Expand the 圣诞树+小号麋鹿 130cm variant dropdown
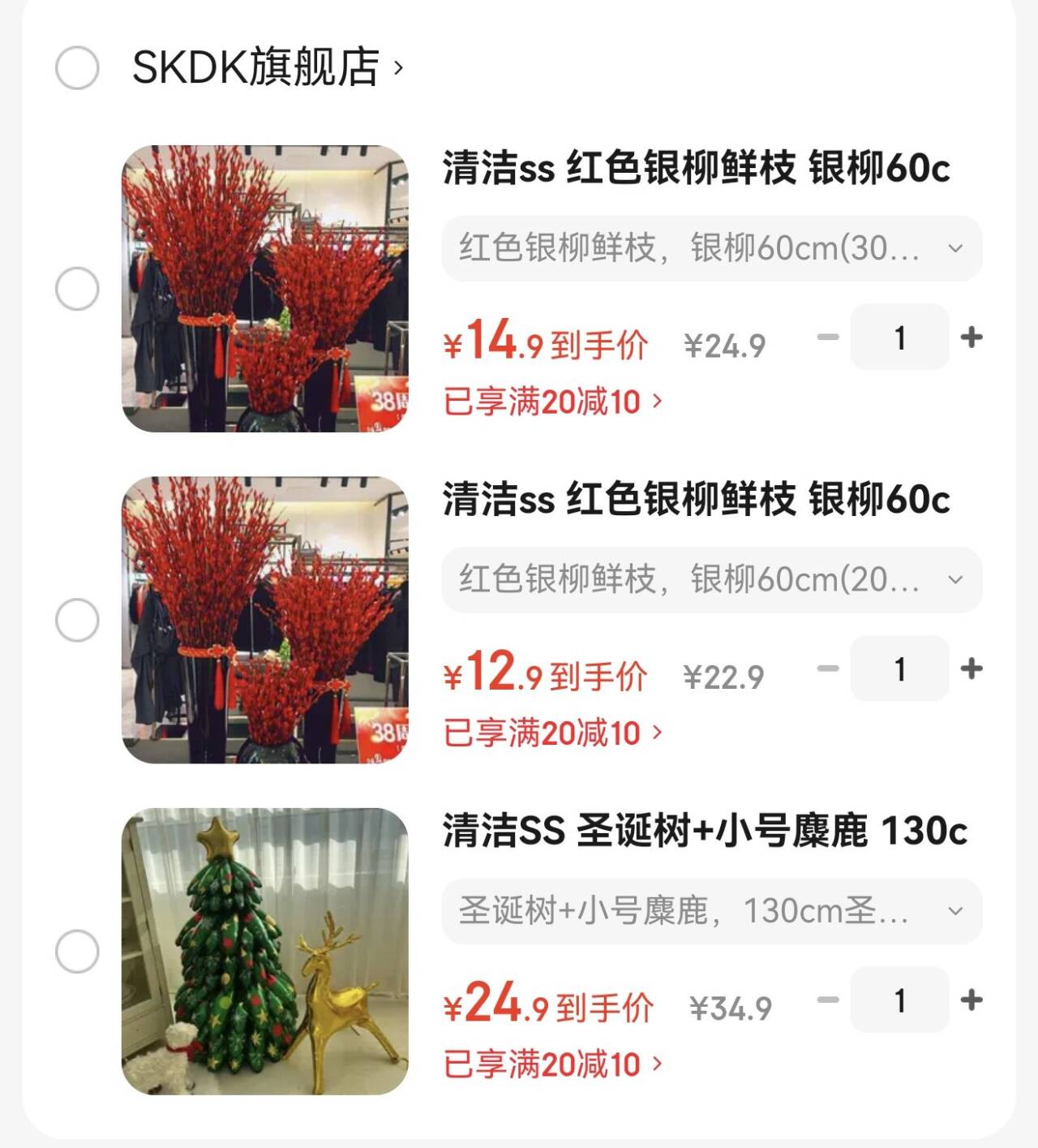The width and height of the screenshot is (1038, 1148). click(711, 911)
